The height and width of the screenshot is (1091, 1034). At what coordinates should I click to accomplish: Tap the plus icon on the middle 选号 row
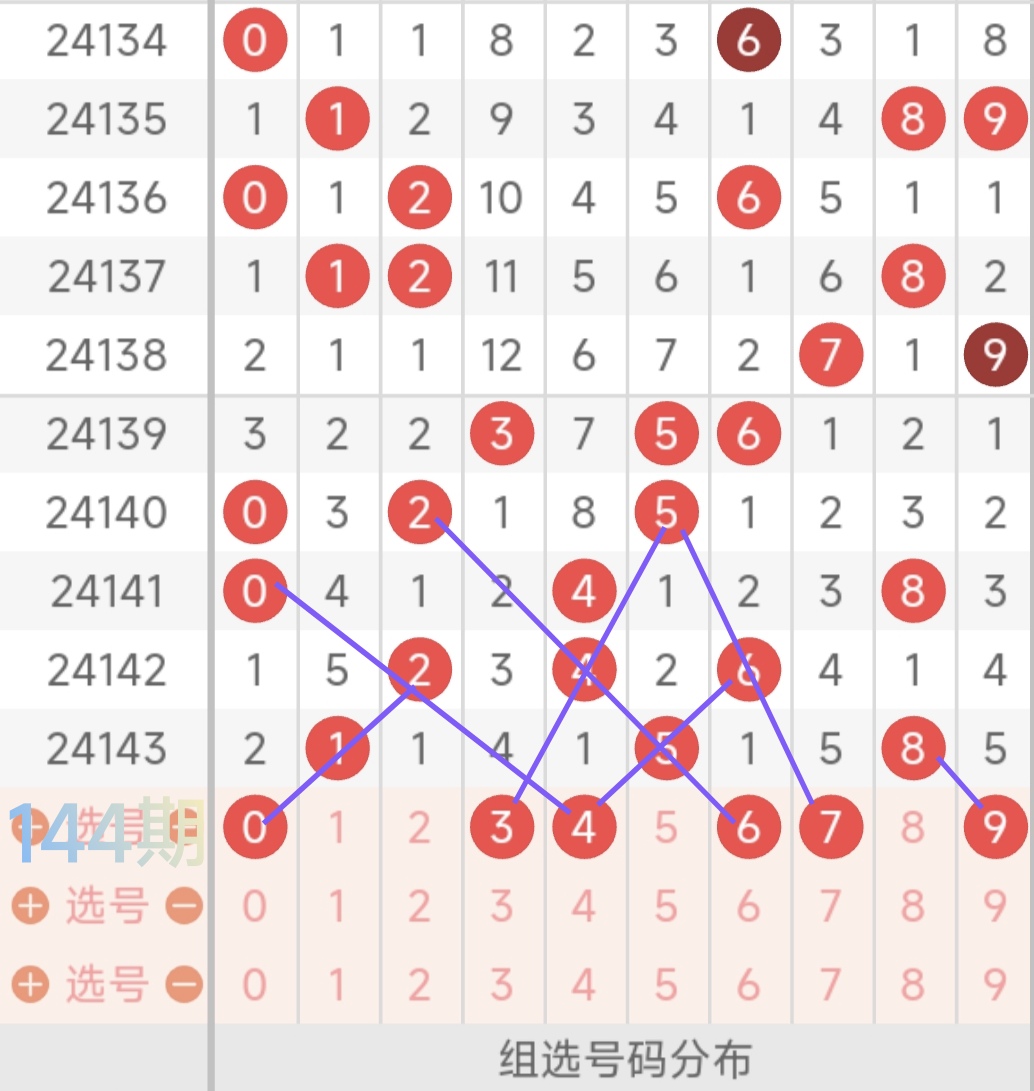30,906
